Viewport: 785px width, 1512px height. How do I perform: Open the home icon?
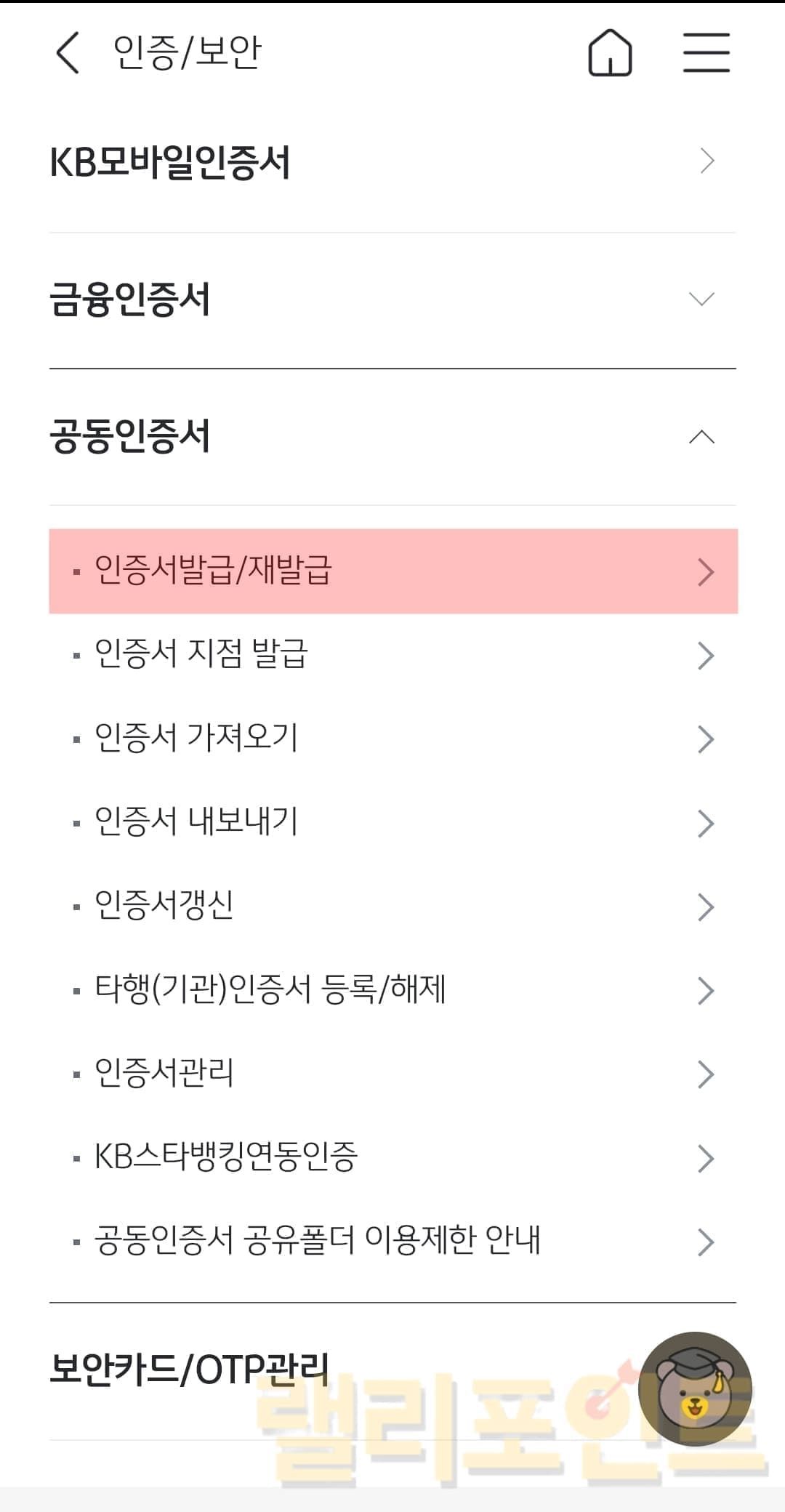609,52
